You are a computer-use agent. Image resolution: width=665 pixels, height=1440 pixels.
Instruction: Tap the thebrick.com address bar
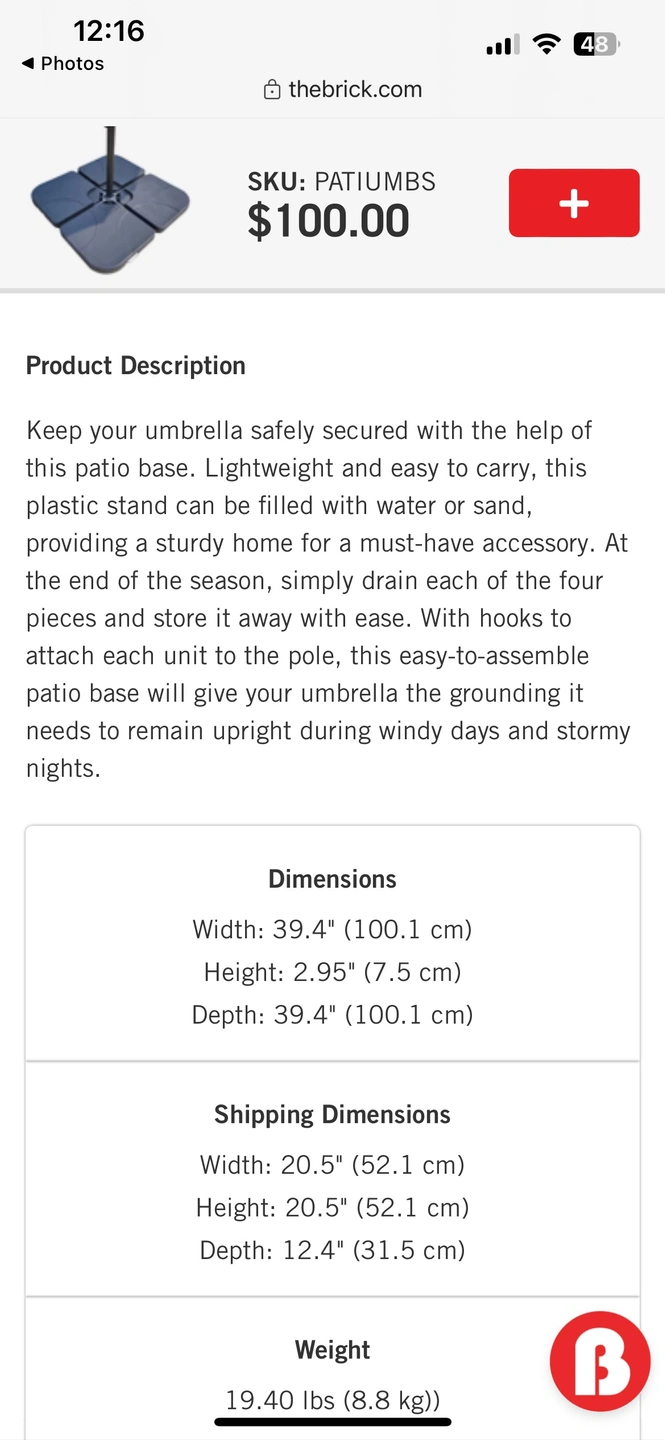coord(342,89)
